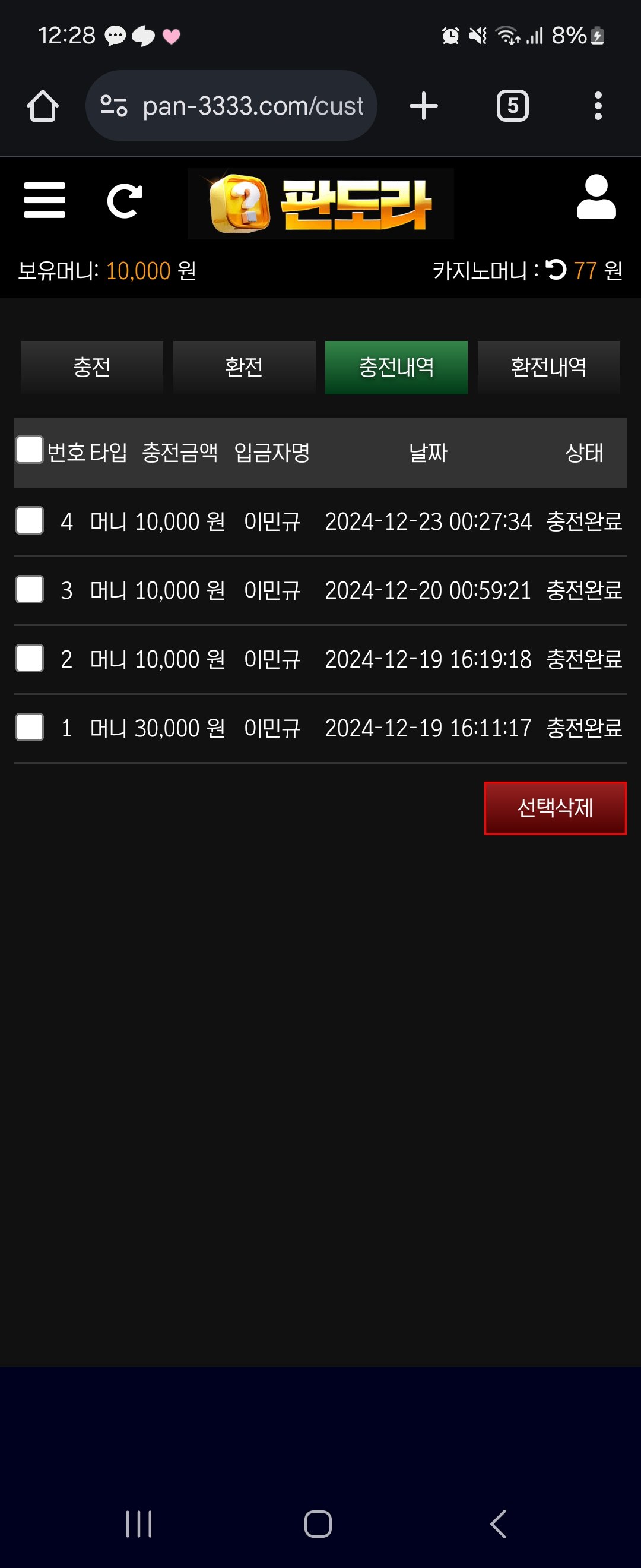Tick the checkbox for entry number 4
The height and width of the screenshot is (1568, 641).
[x=30, y=520]
